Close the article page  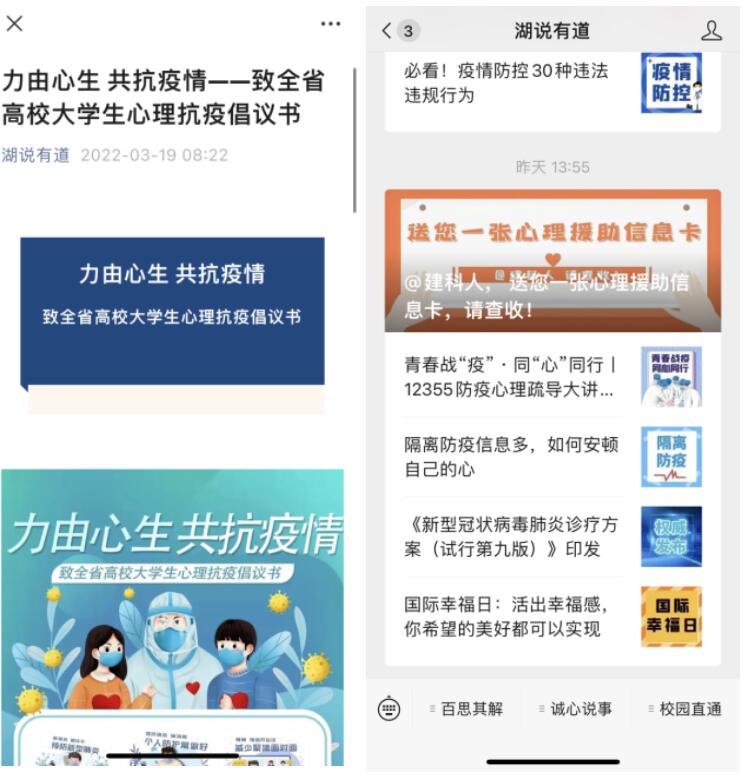click(x=14, y=24)
